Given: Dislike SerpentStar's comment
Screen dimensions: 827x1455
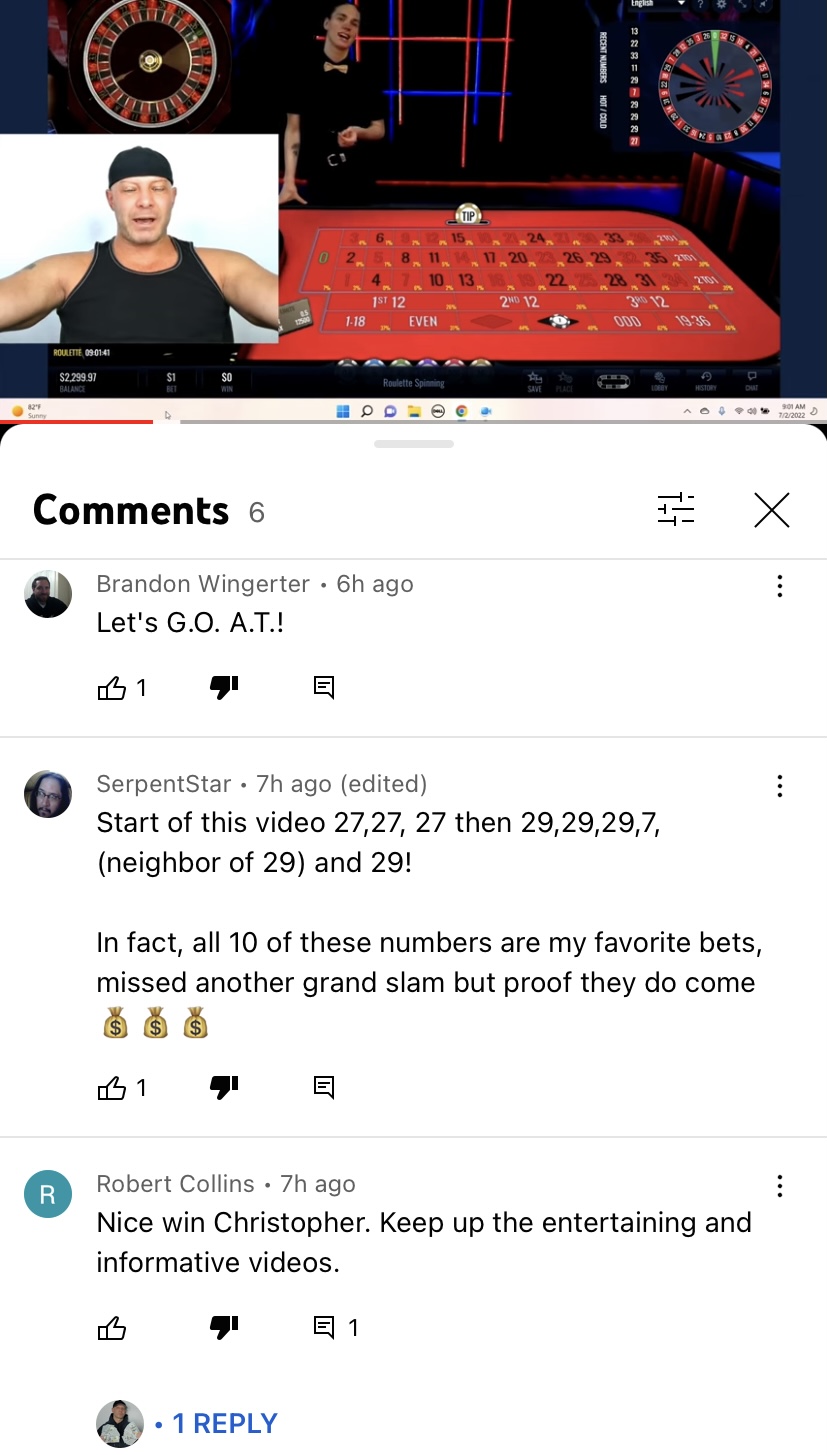Looking at the screenshot, I should click(224, 1087).
